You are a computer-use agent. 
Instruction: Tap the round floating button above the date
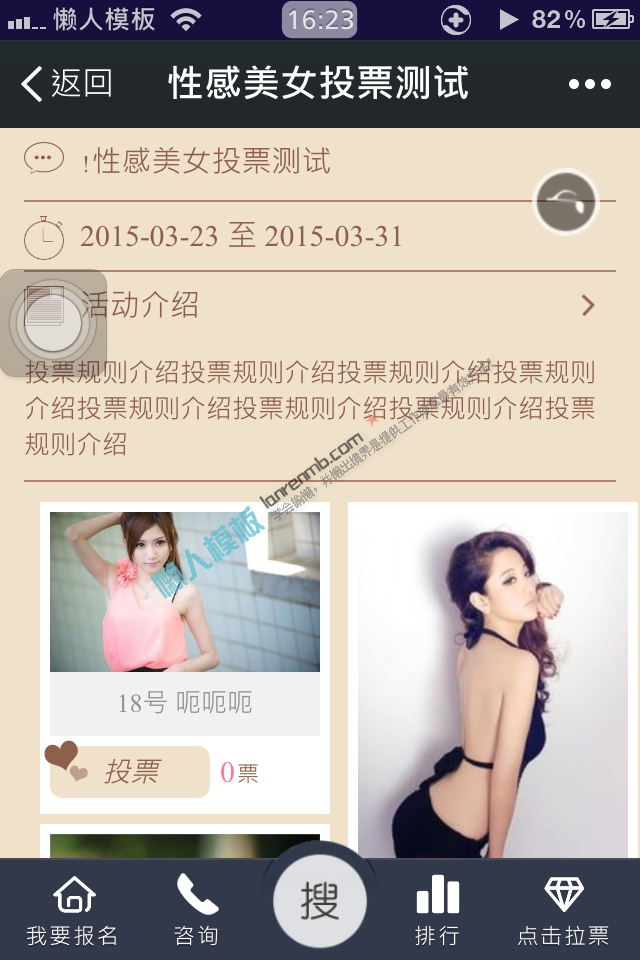[x=566, y=202]
